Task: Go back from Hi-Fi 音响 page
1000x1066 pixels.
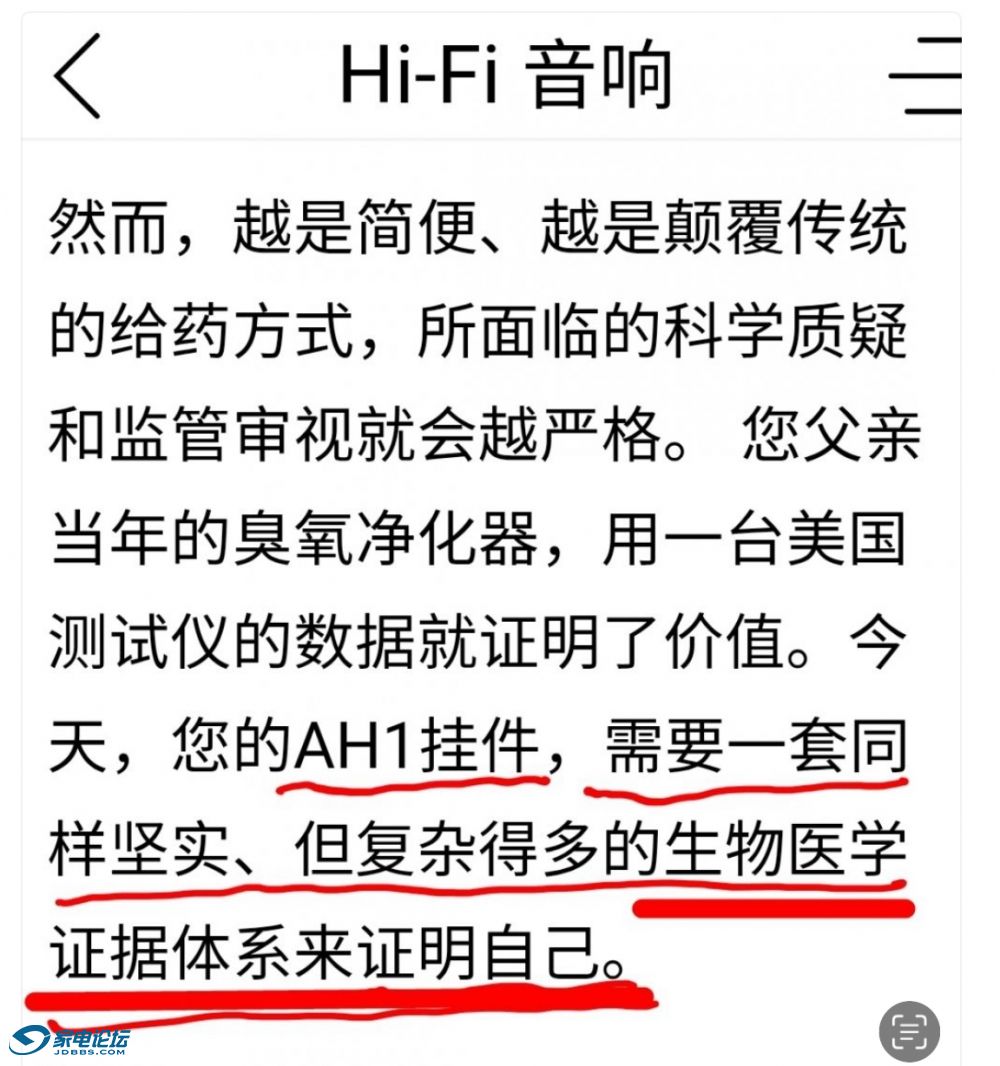Action: (x=77, y=76)
